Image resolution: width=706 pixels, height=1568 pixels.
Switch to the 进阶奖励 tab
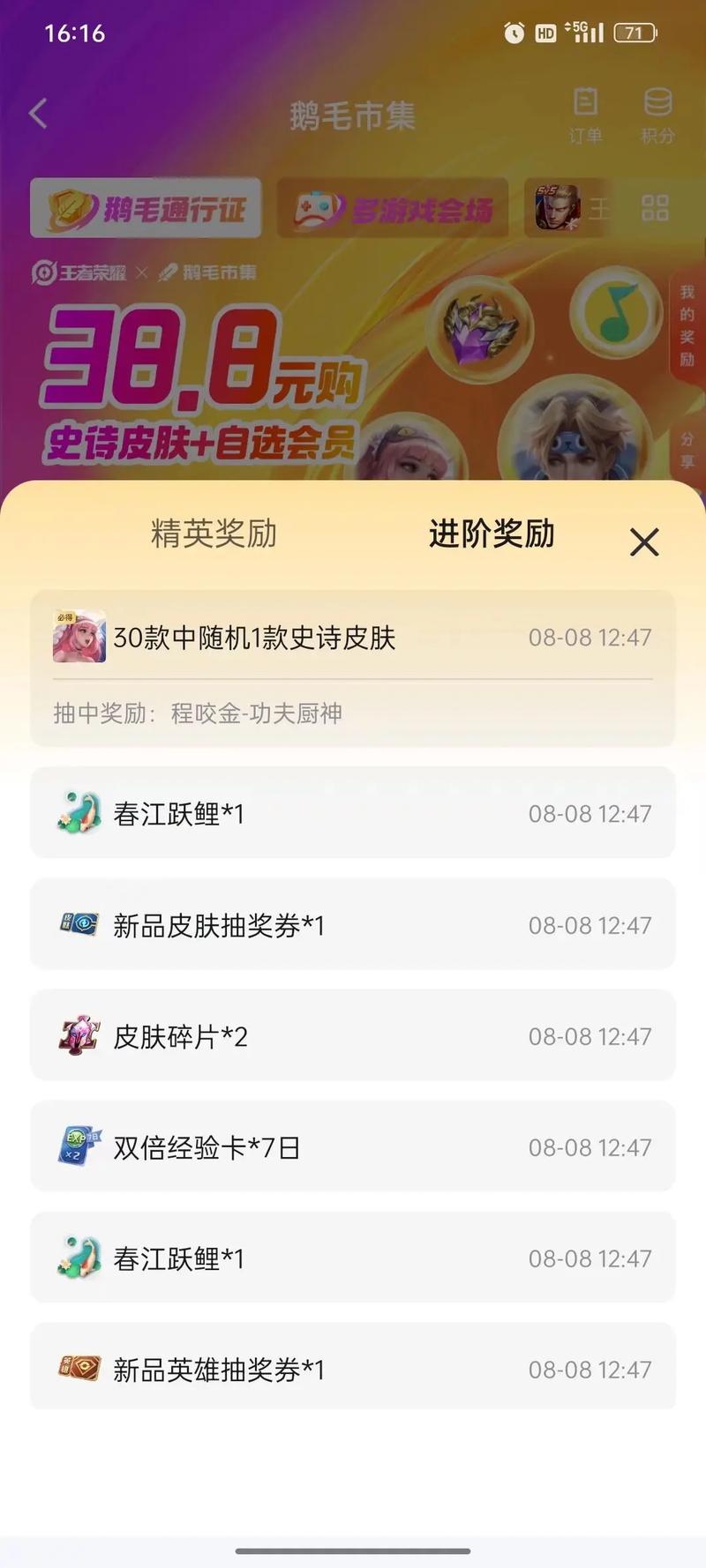pos(491,534)
